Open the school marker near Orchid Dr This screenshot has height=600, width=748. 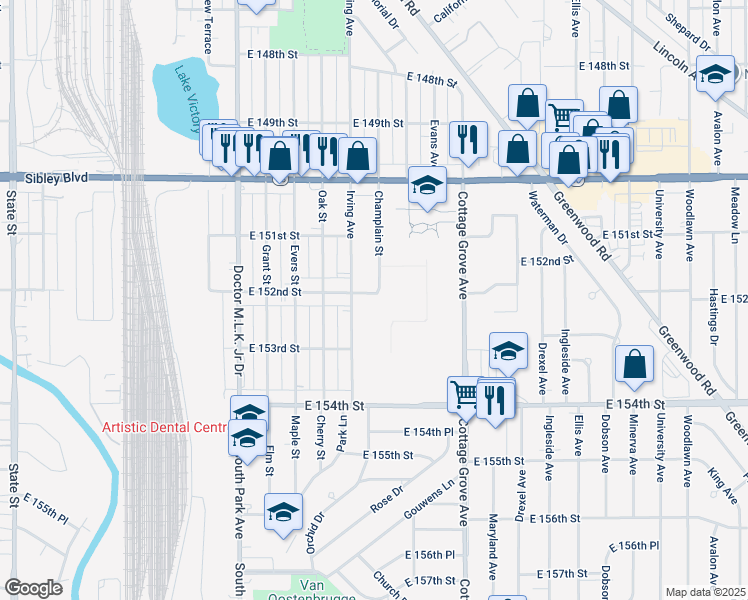(283, 513)
